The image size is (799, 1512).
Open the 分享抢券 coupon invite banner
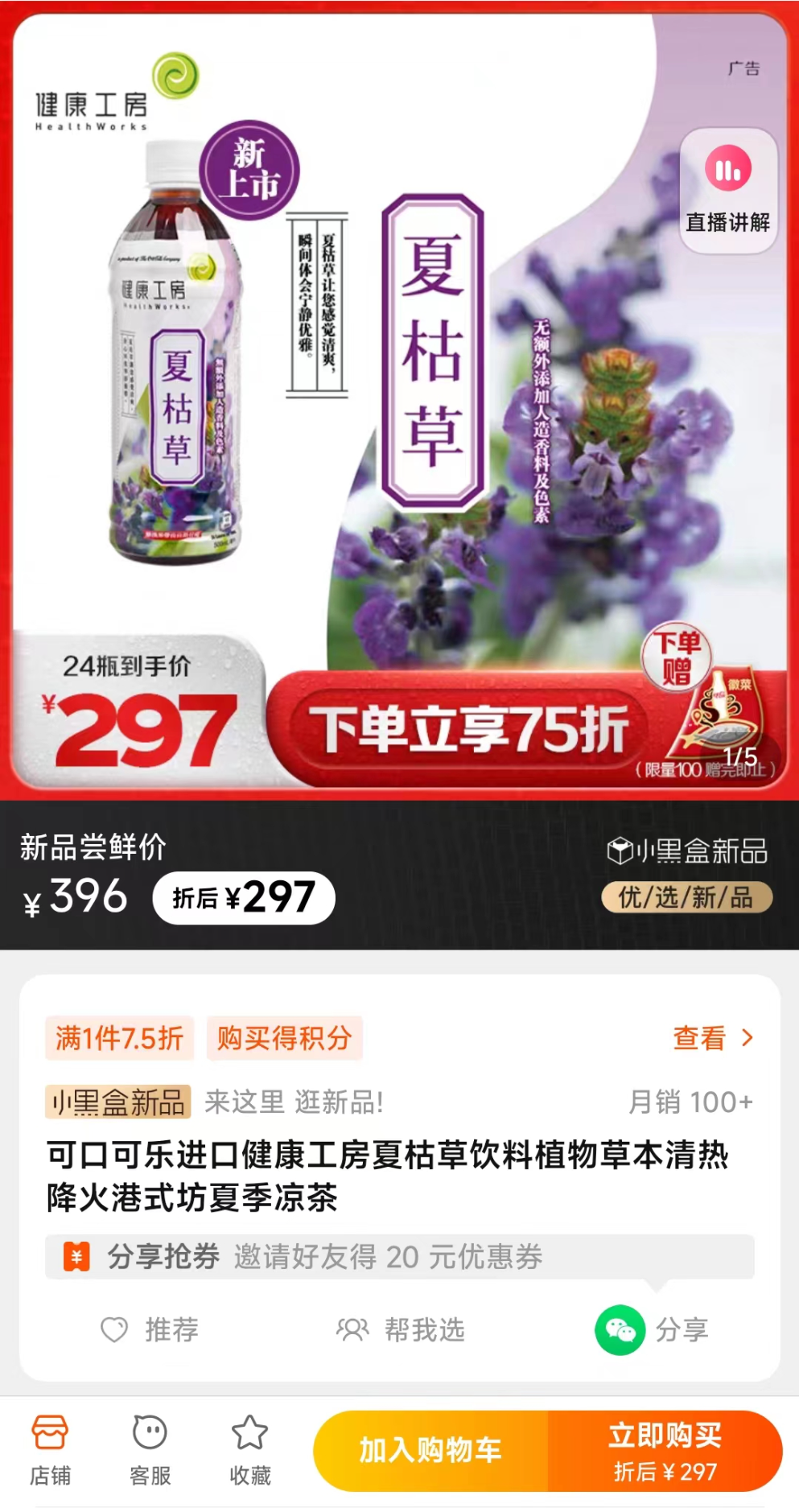[x=399, y=1256]
